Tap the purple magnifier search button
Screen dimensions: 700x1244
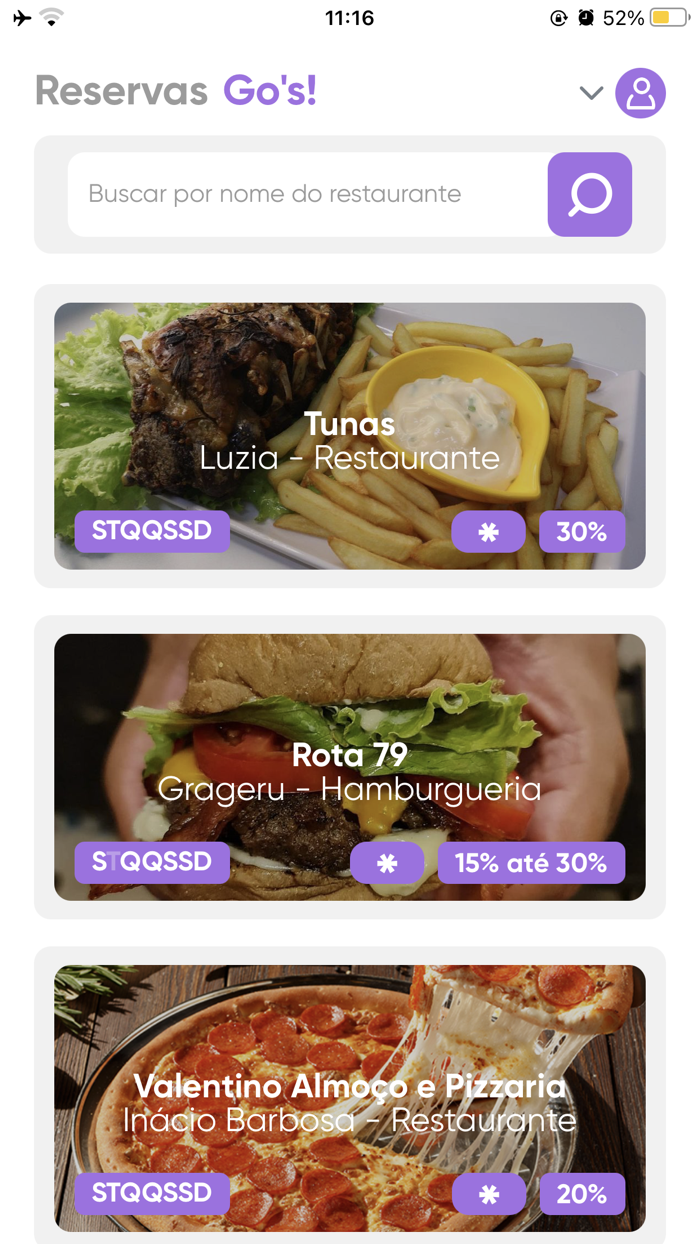589,194
